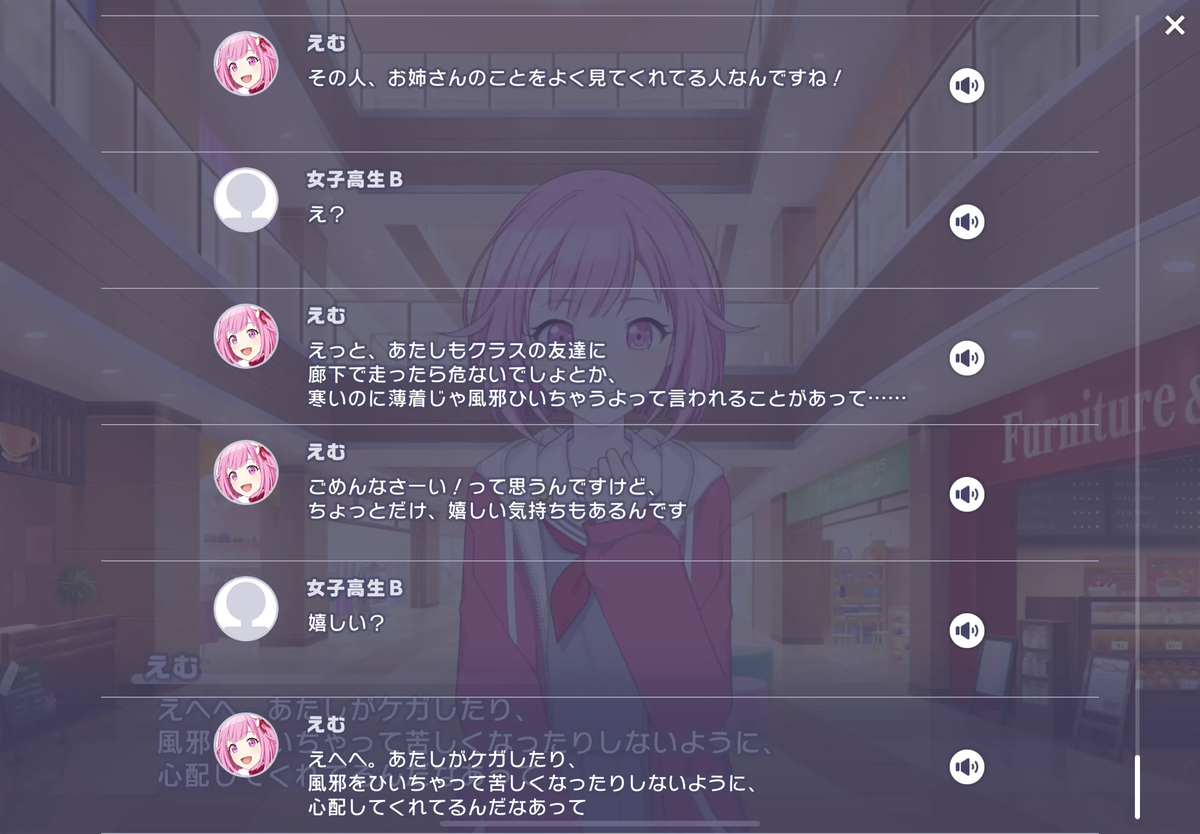Play voice for "えっと、あたしもクラスの友達に" line
The image size is (1200, 834).
(x=966, y=358)
